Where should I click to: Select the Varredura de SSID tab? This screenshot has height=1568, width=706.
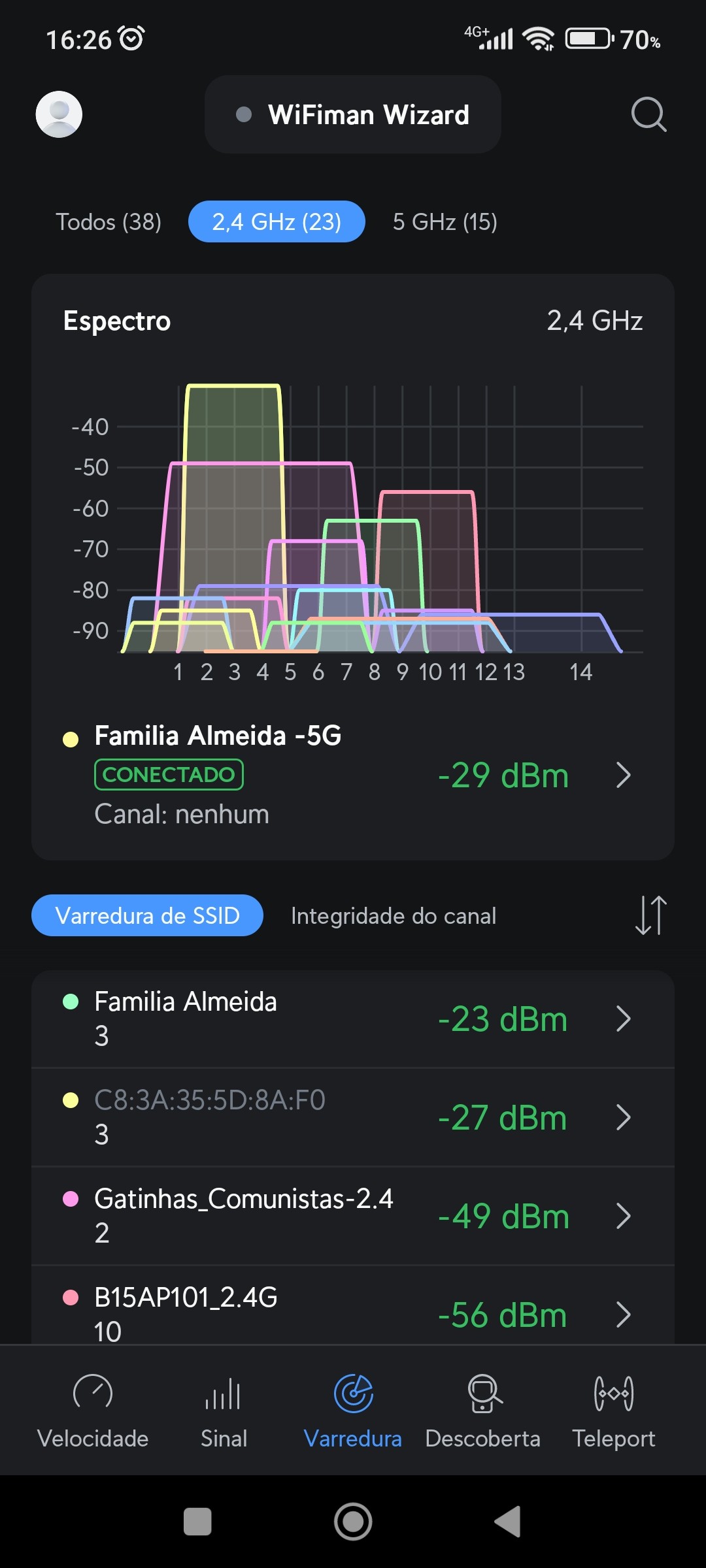(147, 915)
